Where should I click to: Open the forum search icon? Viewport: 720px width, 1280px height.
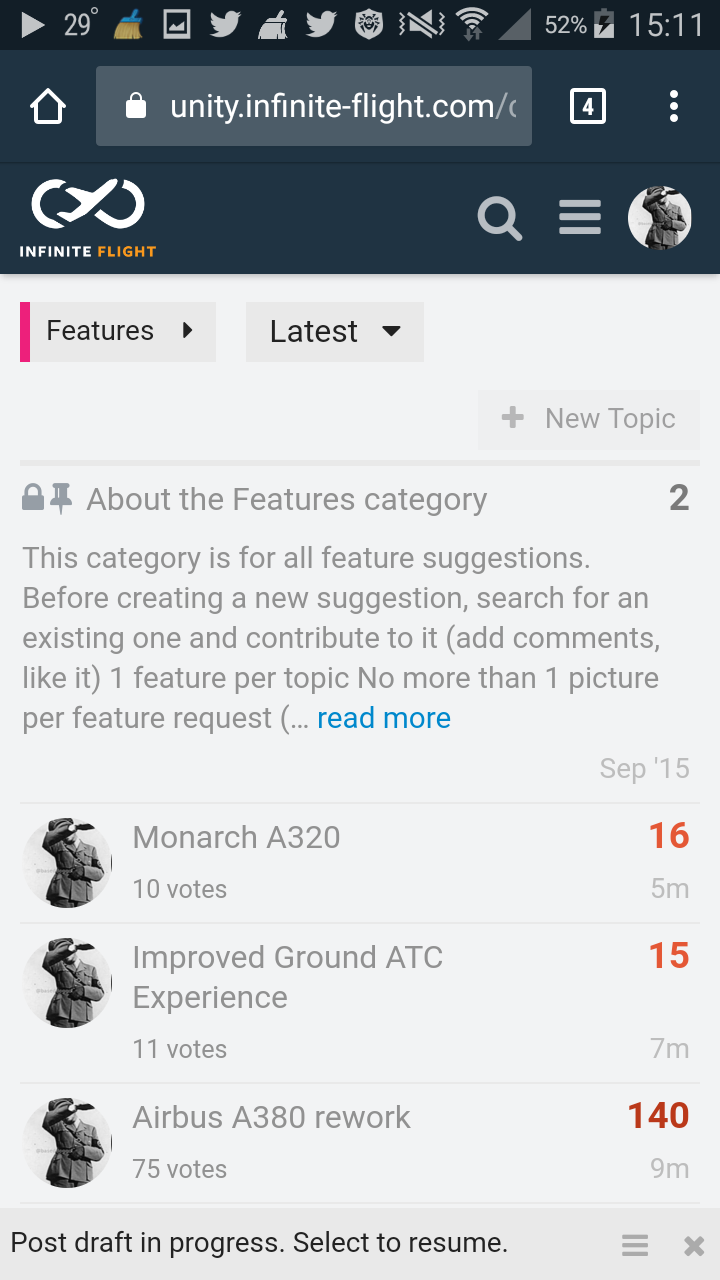coord(499,218)
